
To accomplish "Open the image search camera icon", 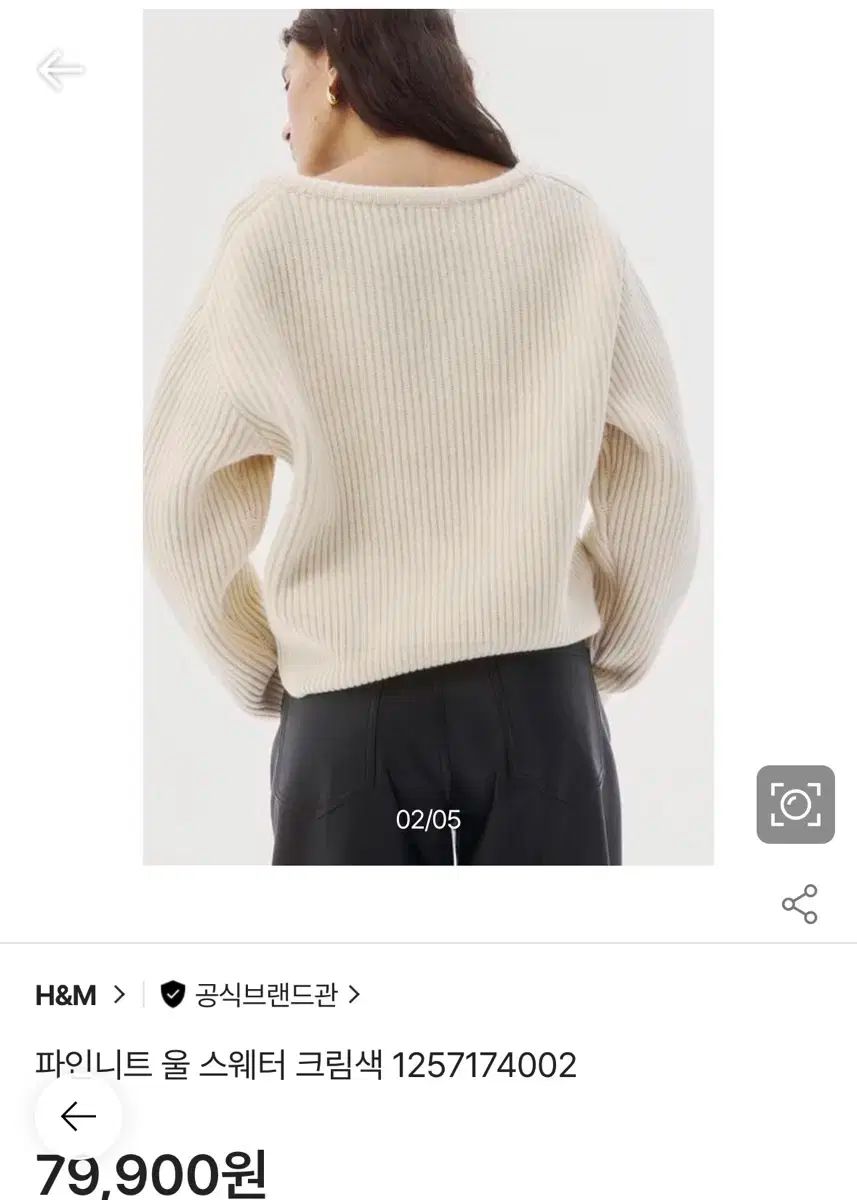I will (x=795, y=804).
